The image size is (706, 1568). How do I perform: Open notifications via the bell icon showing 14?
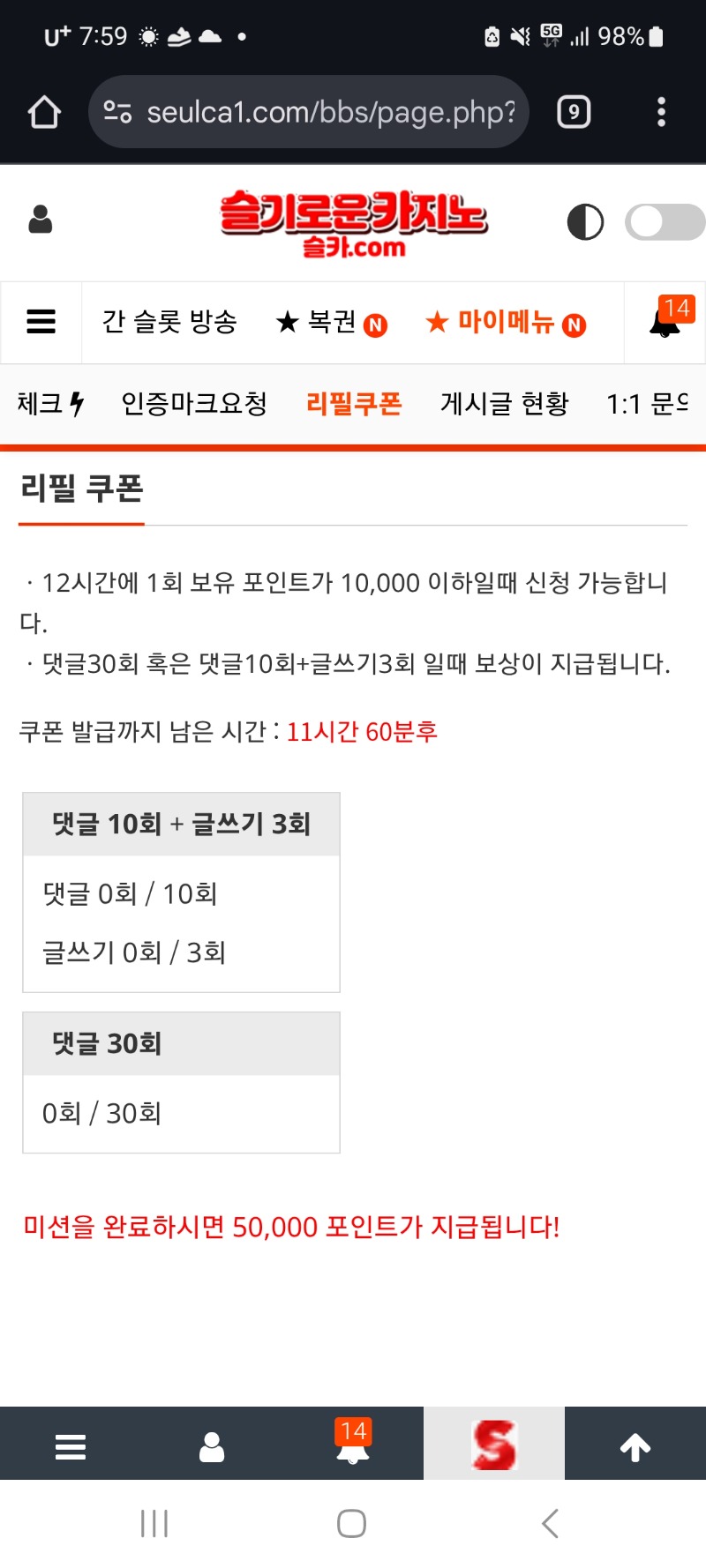664,322
